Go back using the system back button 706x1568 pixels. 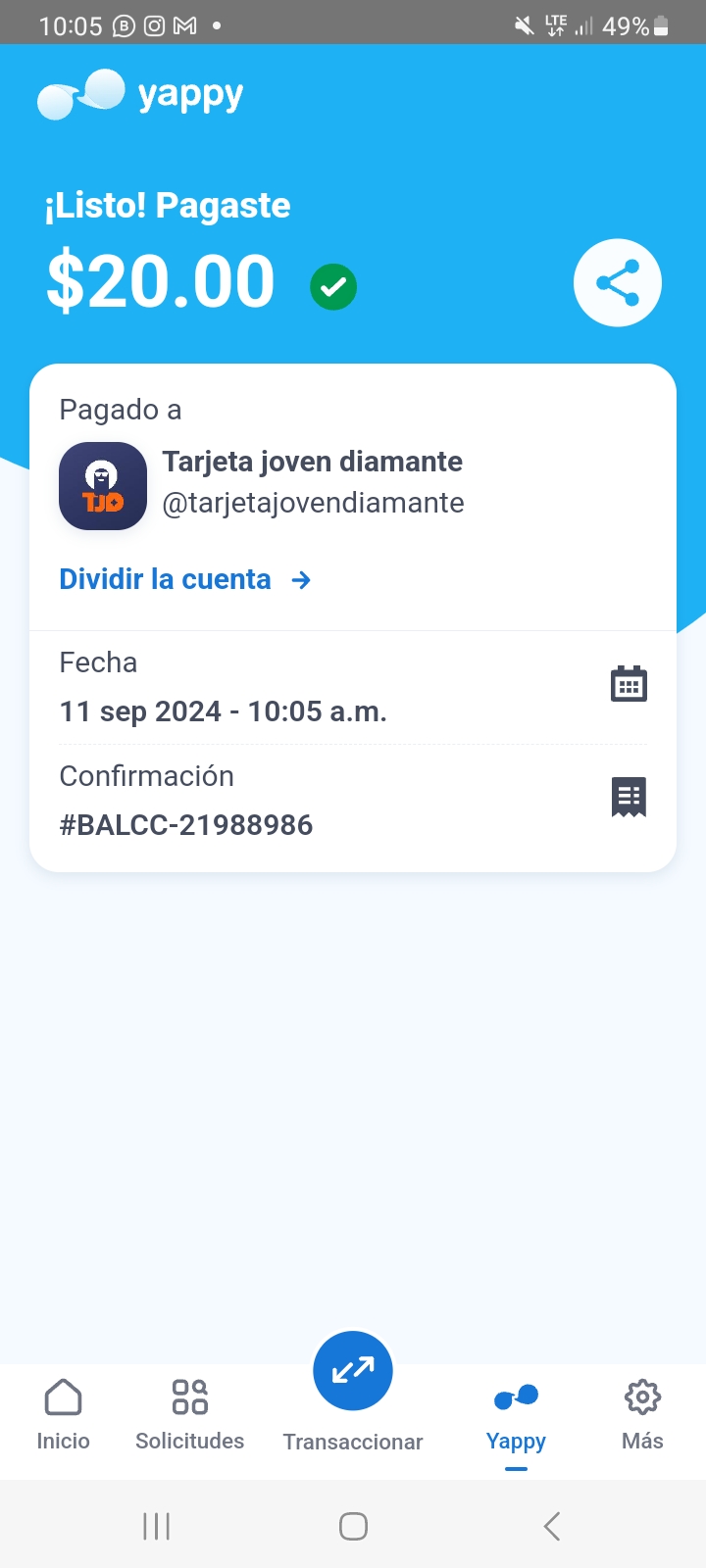pyautogui.click(x=552, y=1526)
